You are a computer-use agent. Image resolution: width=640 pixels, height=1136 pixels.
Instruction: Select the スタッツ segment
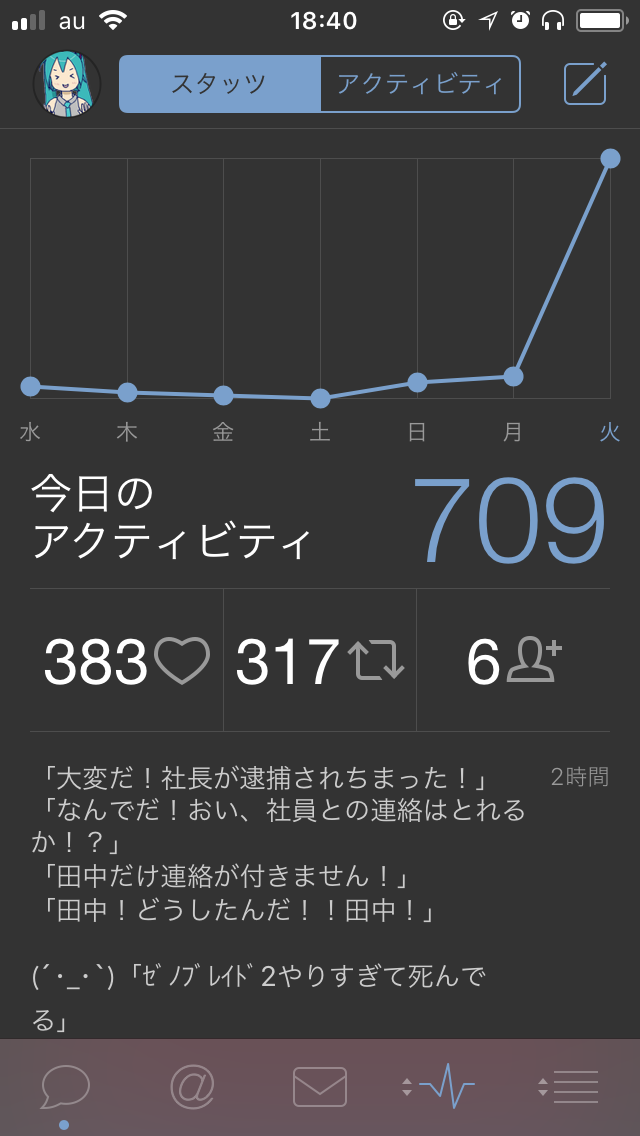pyautogui.click(x=220, y=84)
